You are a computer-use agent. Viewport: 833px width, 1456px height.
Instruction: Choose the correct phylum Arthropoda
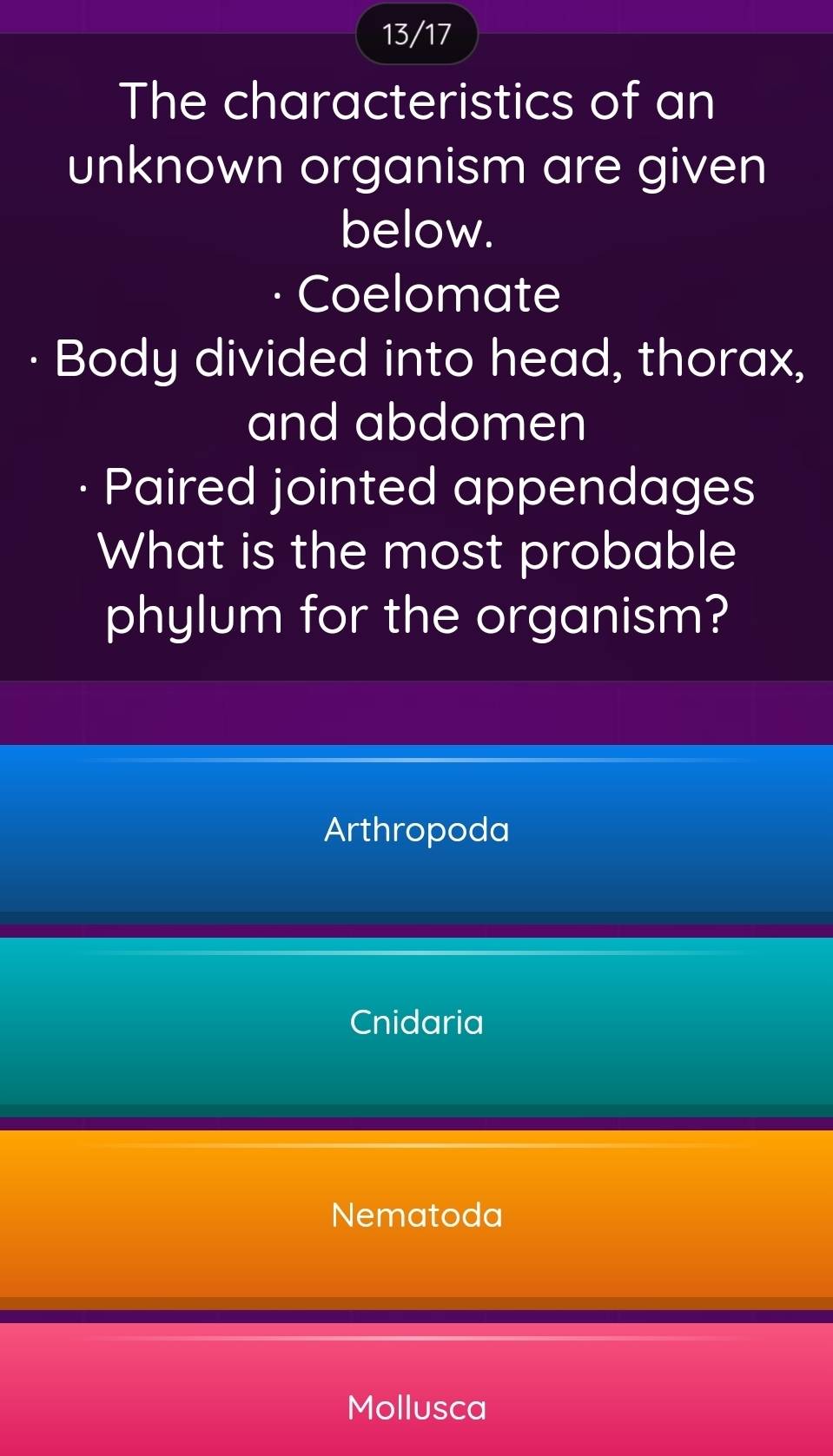[416, 831]
